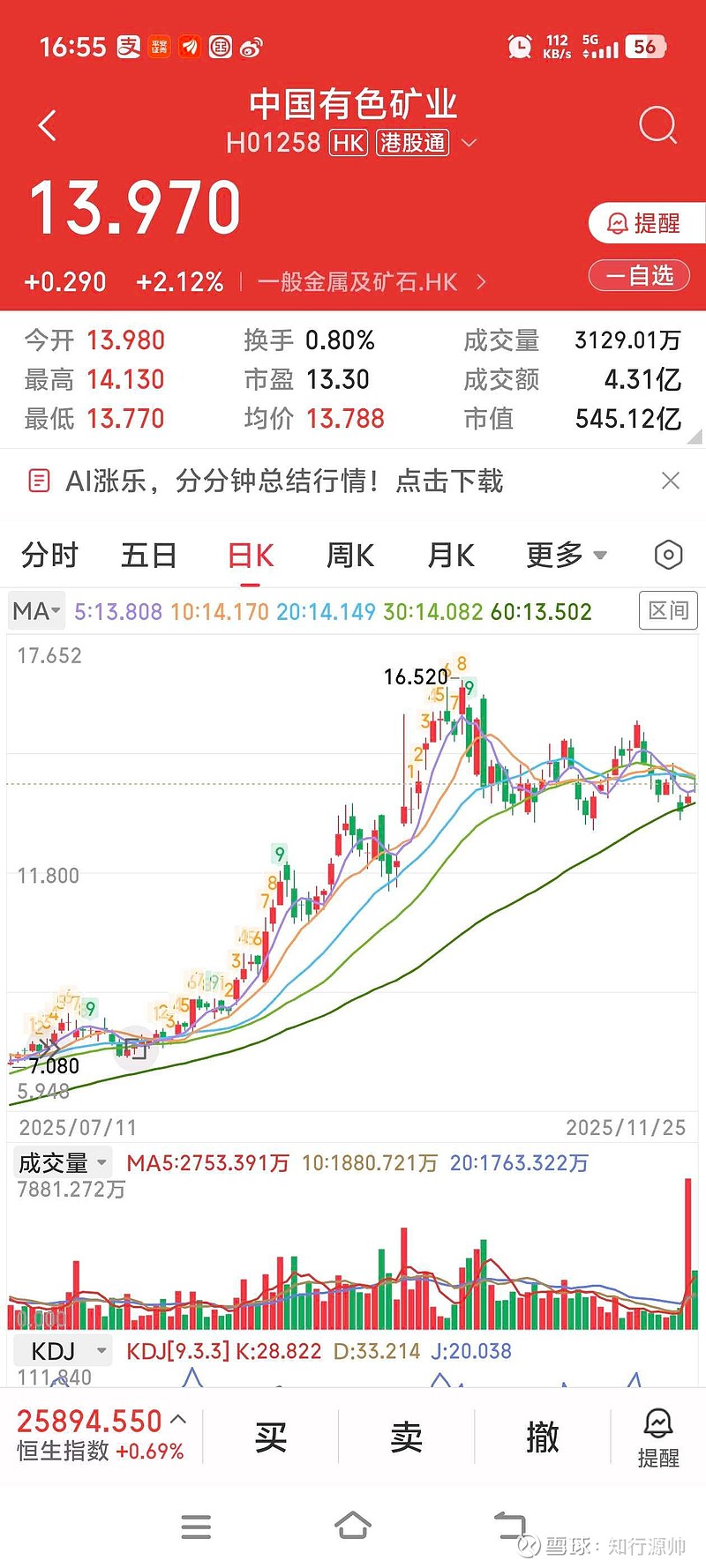Enable 区间 range selection mode
706x1568 pixels.
[668, 610]
